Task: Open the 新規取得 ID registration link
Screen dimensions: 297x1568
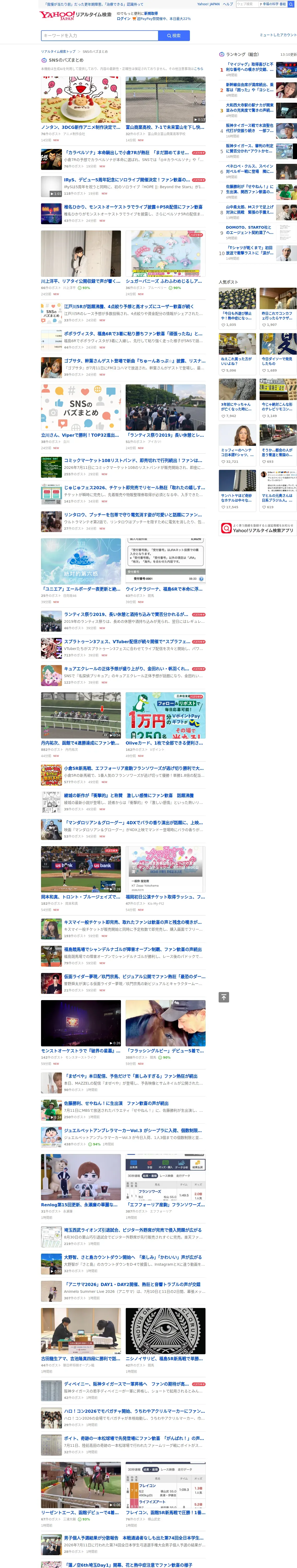Action: pyautogui.click(x=151, y=13)
